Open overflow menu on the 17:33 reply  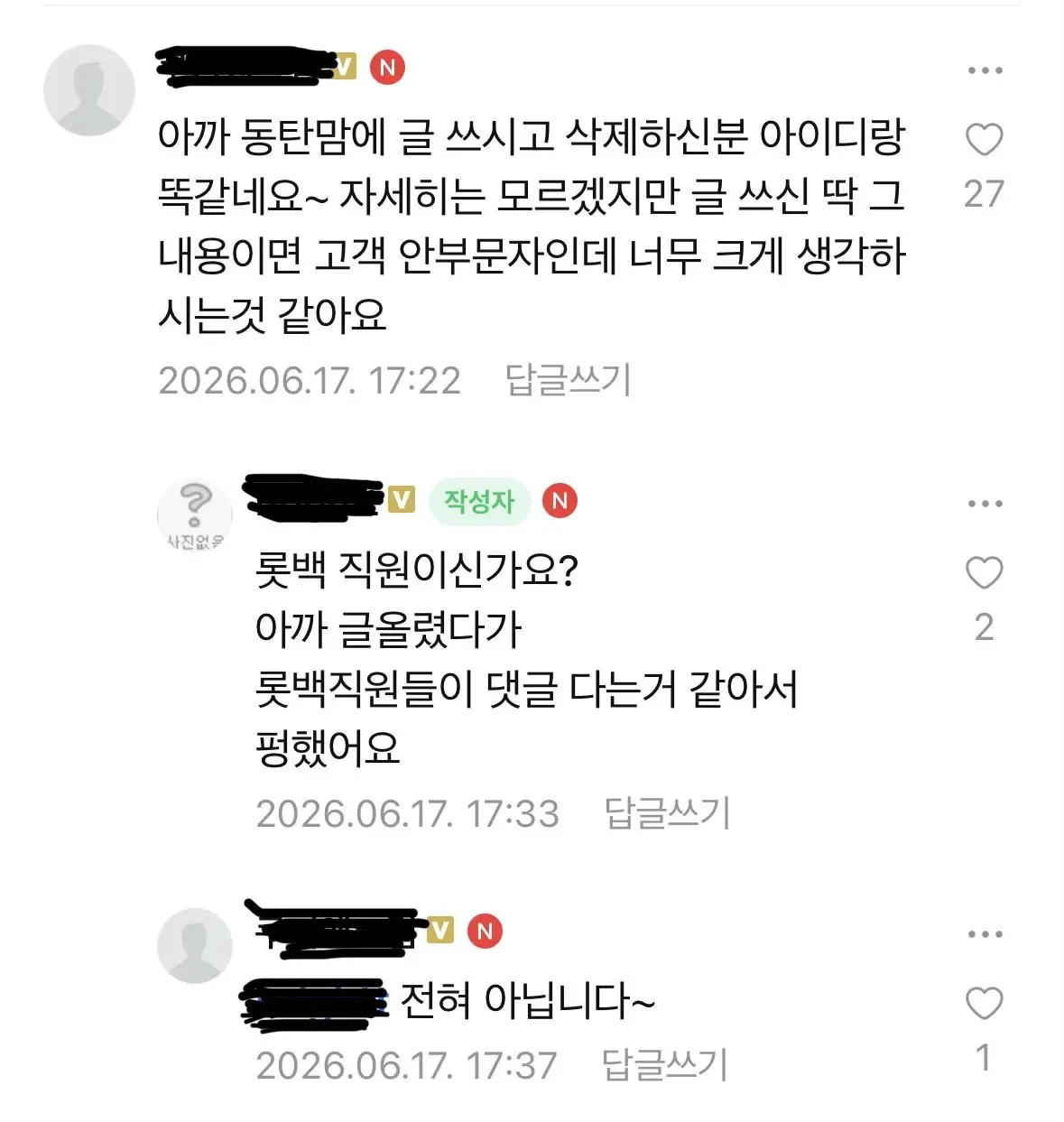click(985, 504)
